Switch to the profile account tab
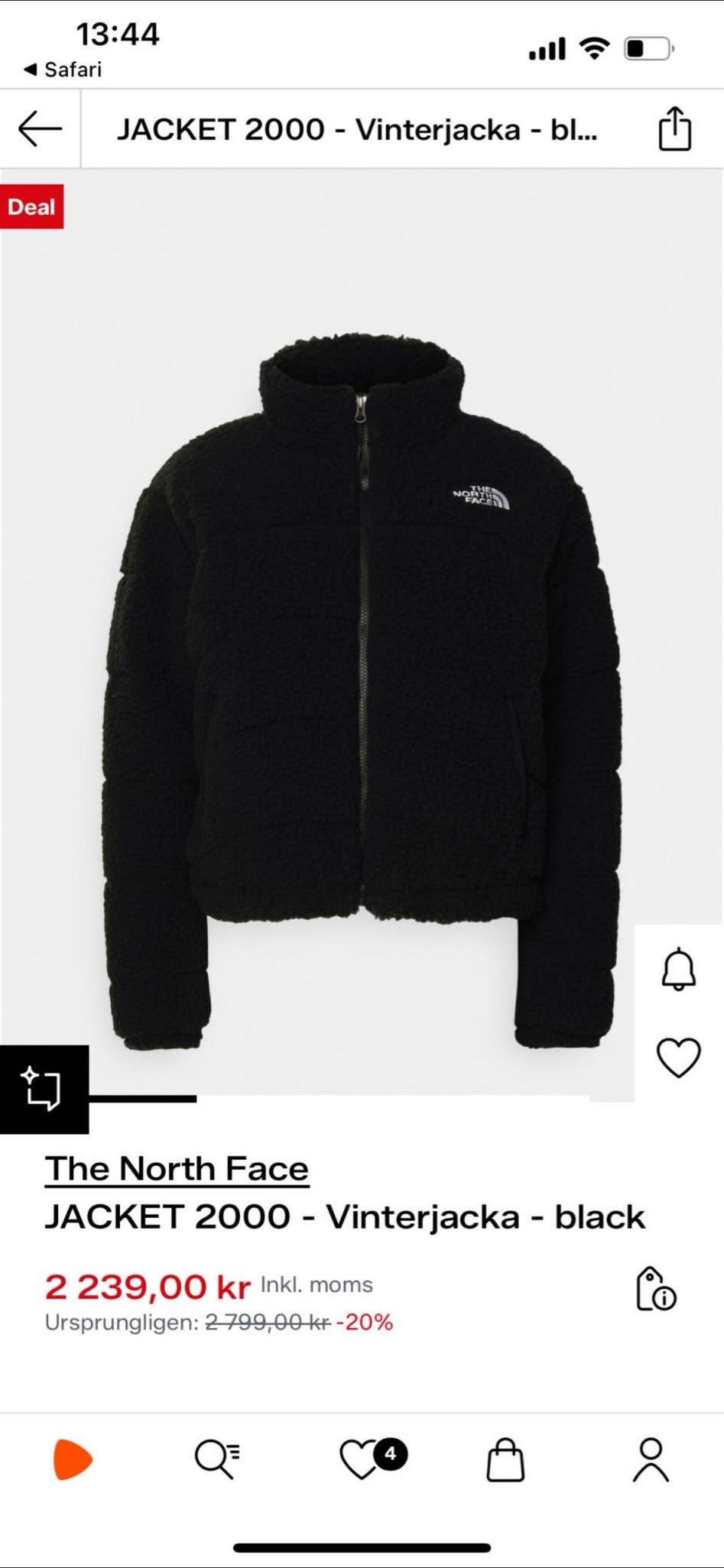 pyautogui.click(x=650, y=1459)
